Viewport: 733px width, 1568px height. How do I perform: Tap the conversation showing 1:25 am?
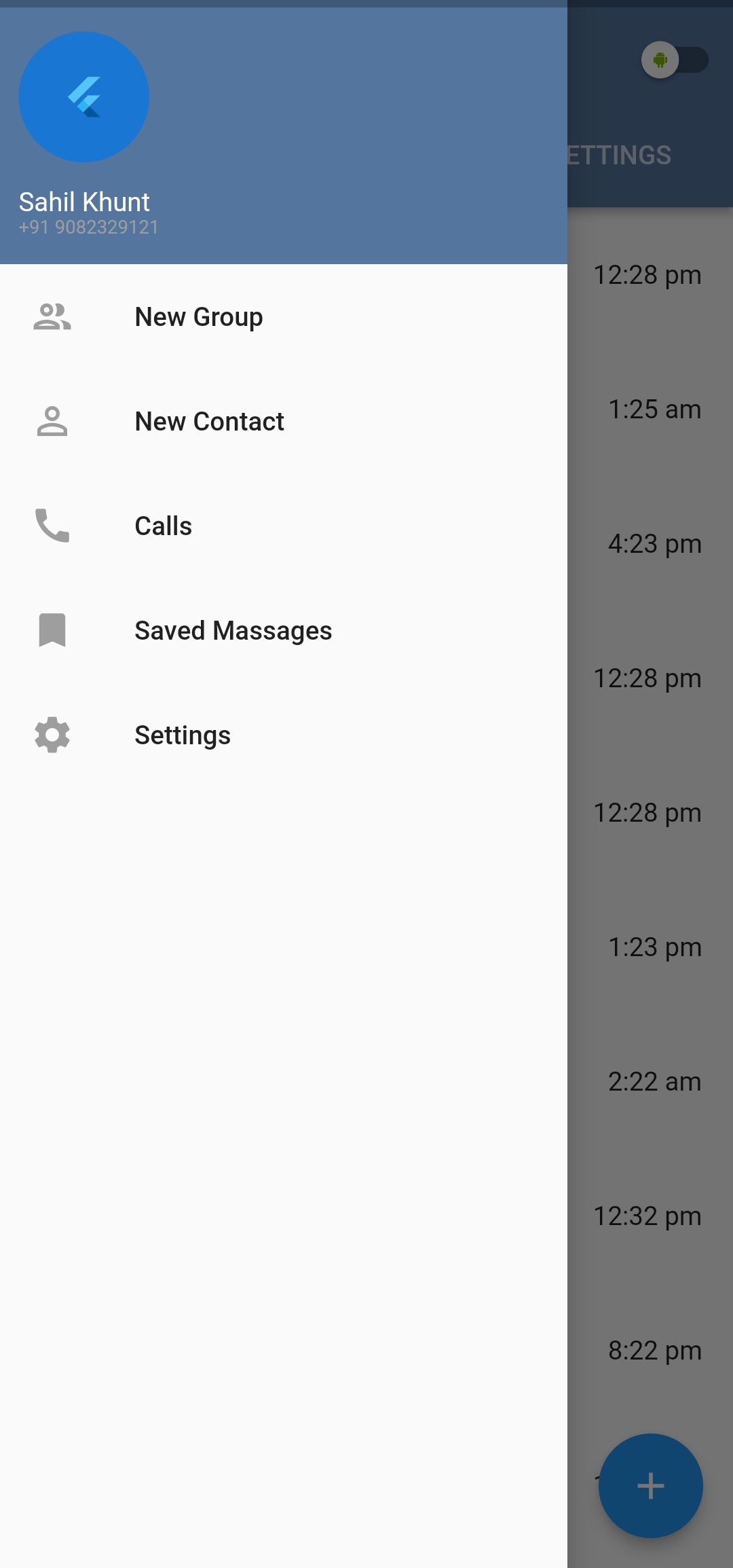(654, 409)
